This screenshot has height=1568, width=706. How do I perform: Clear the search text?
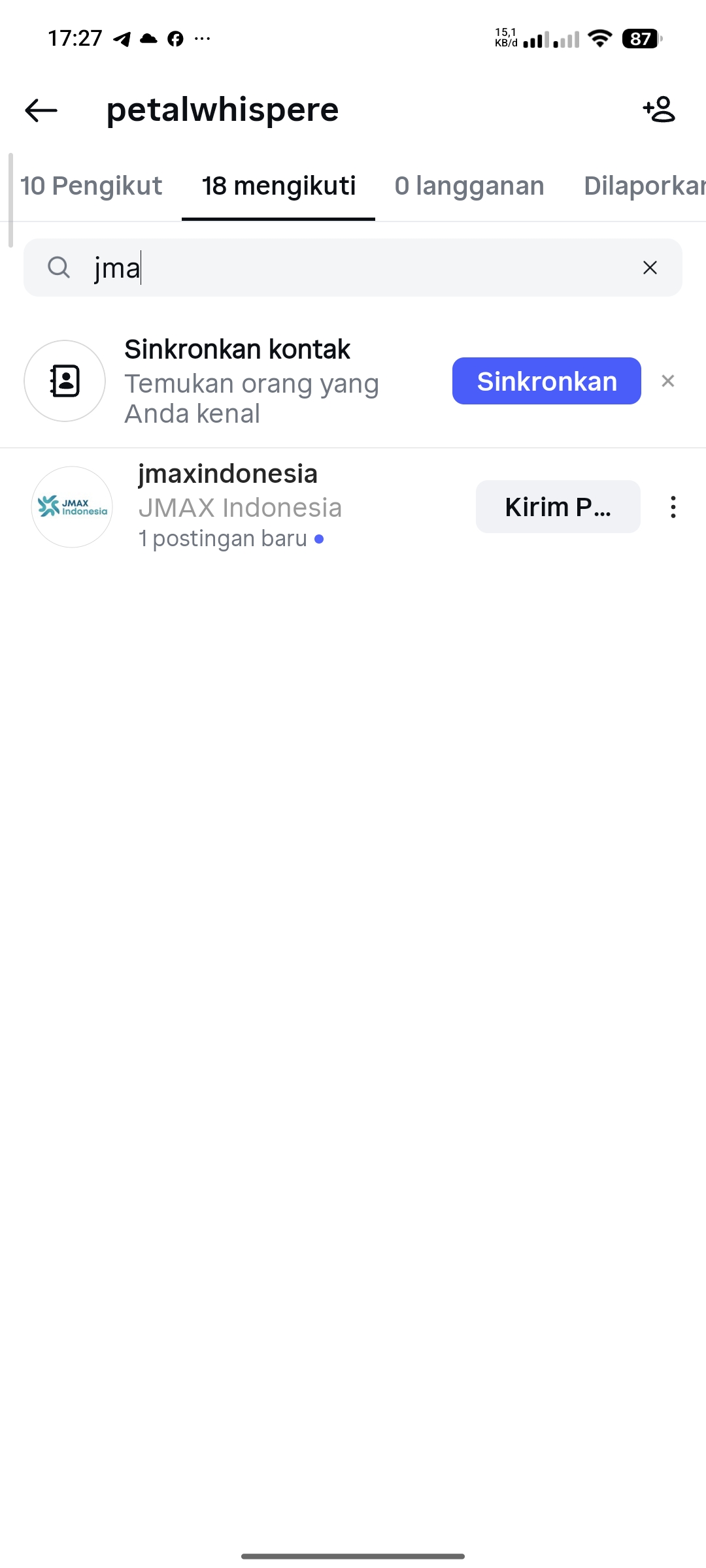point(650,268)
